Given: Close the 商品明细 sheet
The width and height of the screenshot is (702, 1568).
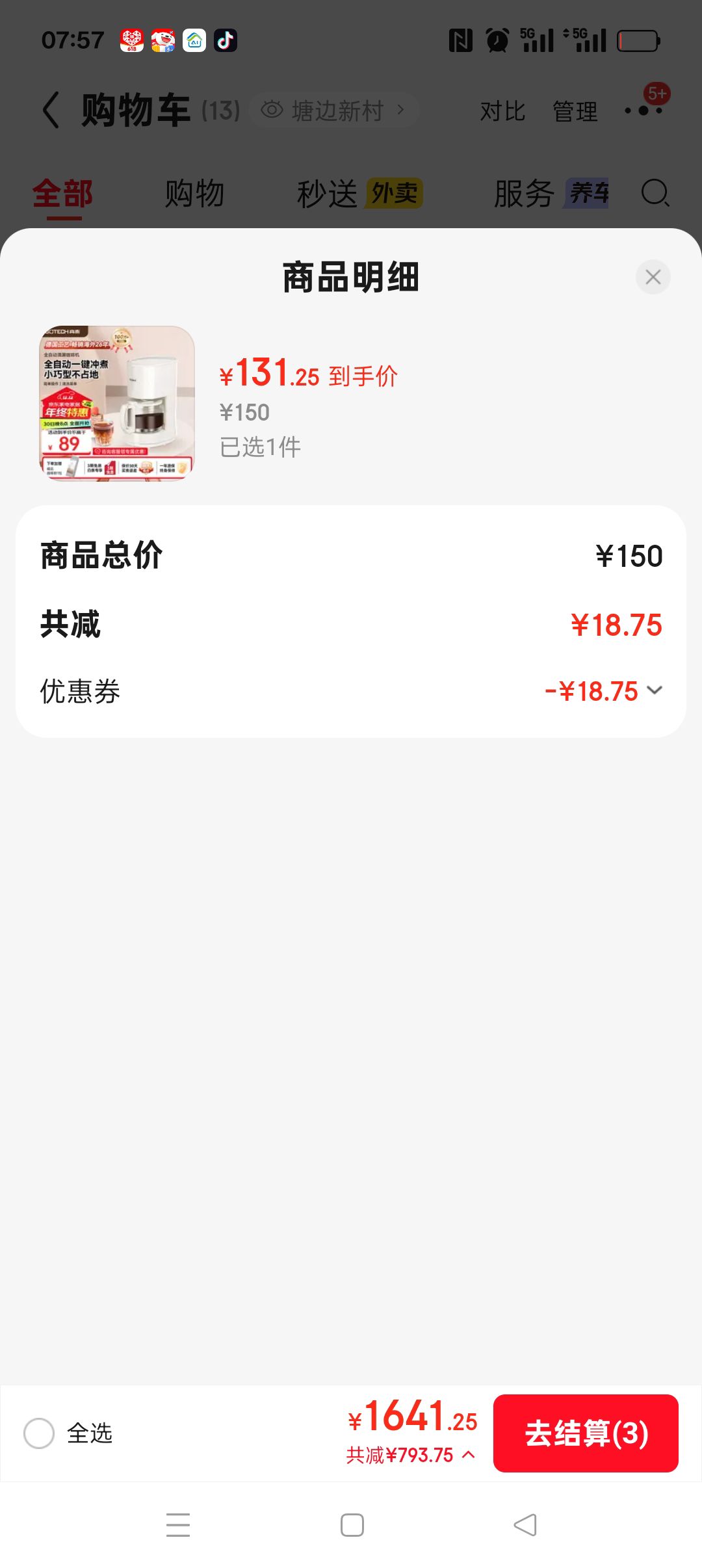Looking at the screenshot, I should 653,277.
